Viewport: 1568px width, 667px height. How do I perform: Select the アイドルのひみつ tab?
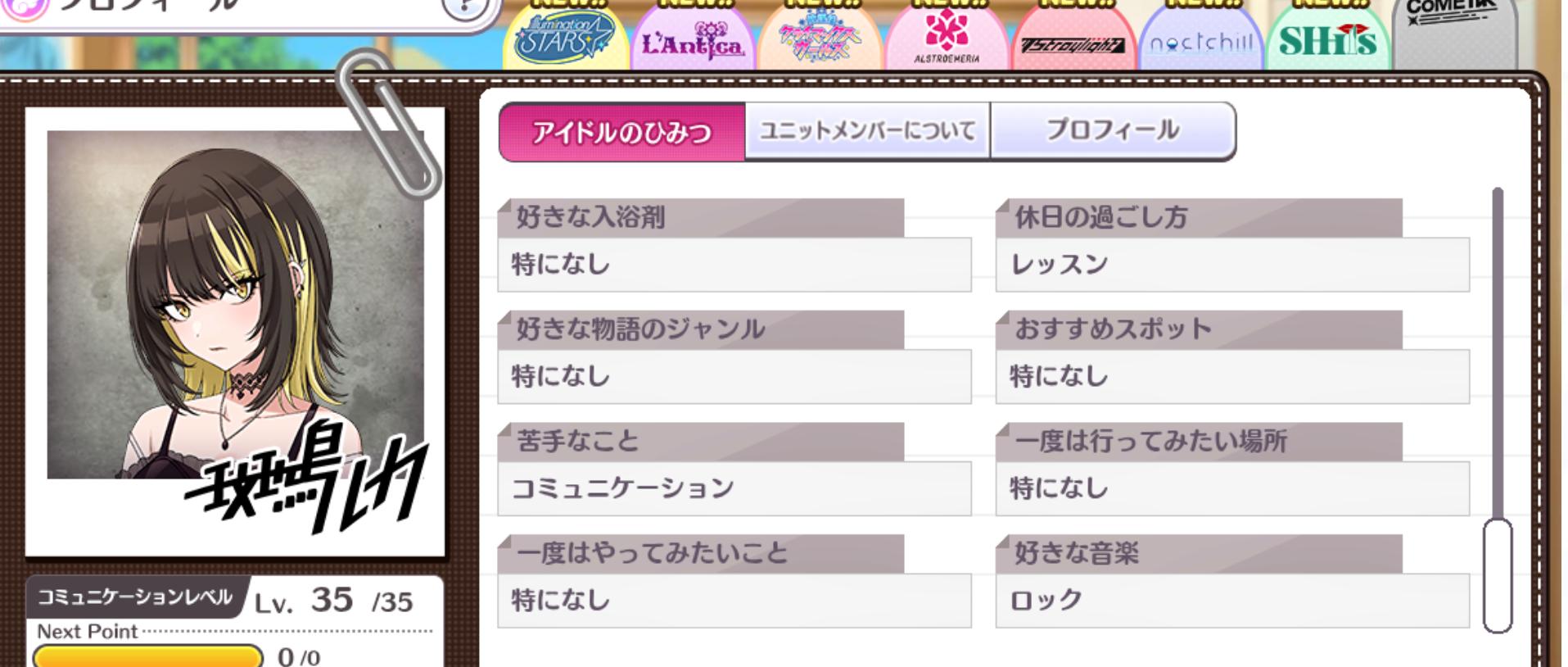click(622, 132)
